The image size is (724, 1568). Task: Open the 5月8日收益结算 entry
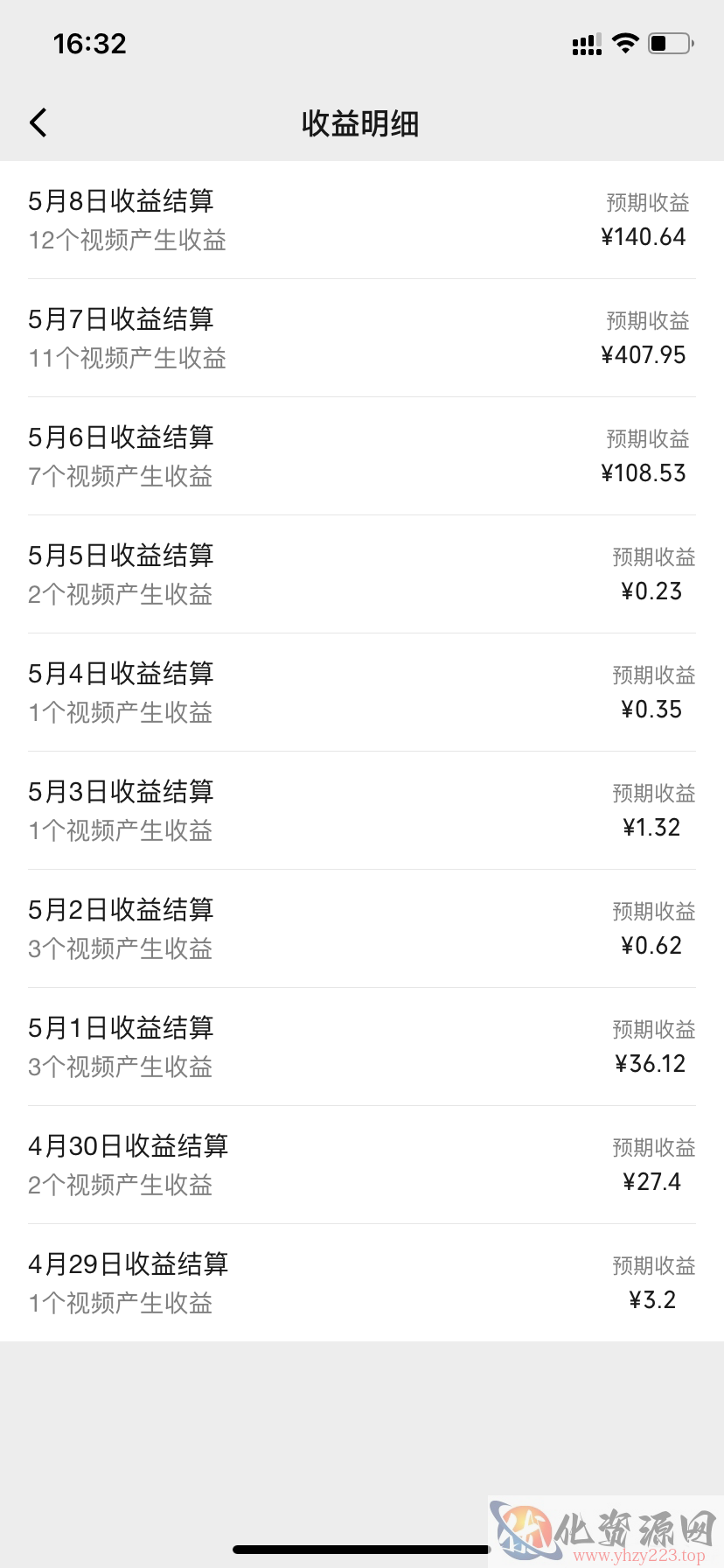pyautogui.click(x=362, y=220)
